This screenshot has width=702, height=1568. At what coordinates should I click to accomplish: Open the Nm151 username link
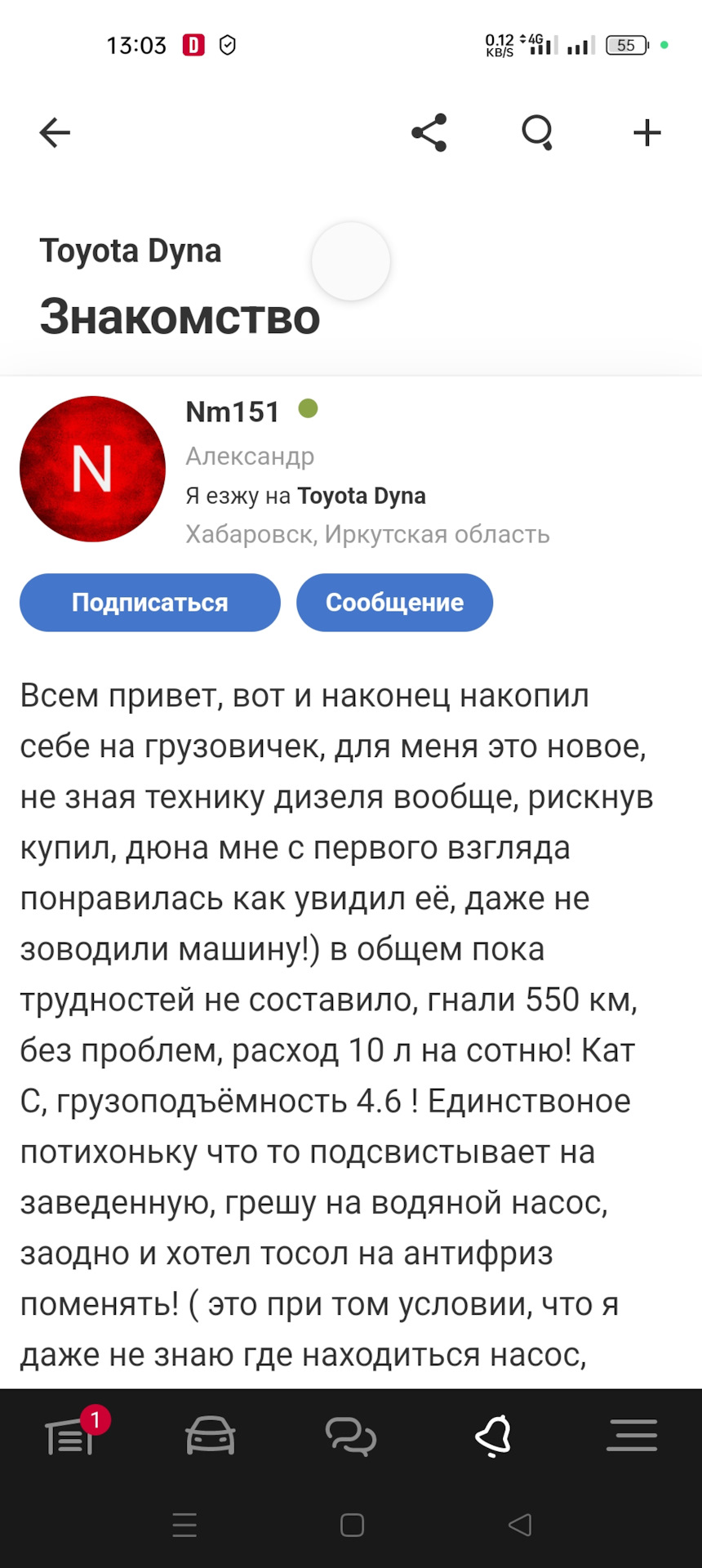233,412
